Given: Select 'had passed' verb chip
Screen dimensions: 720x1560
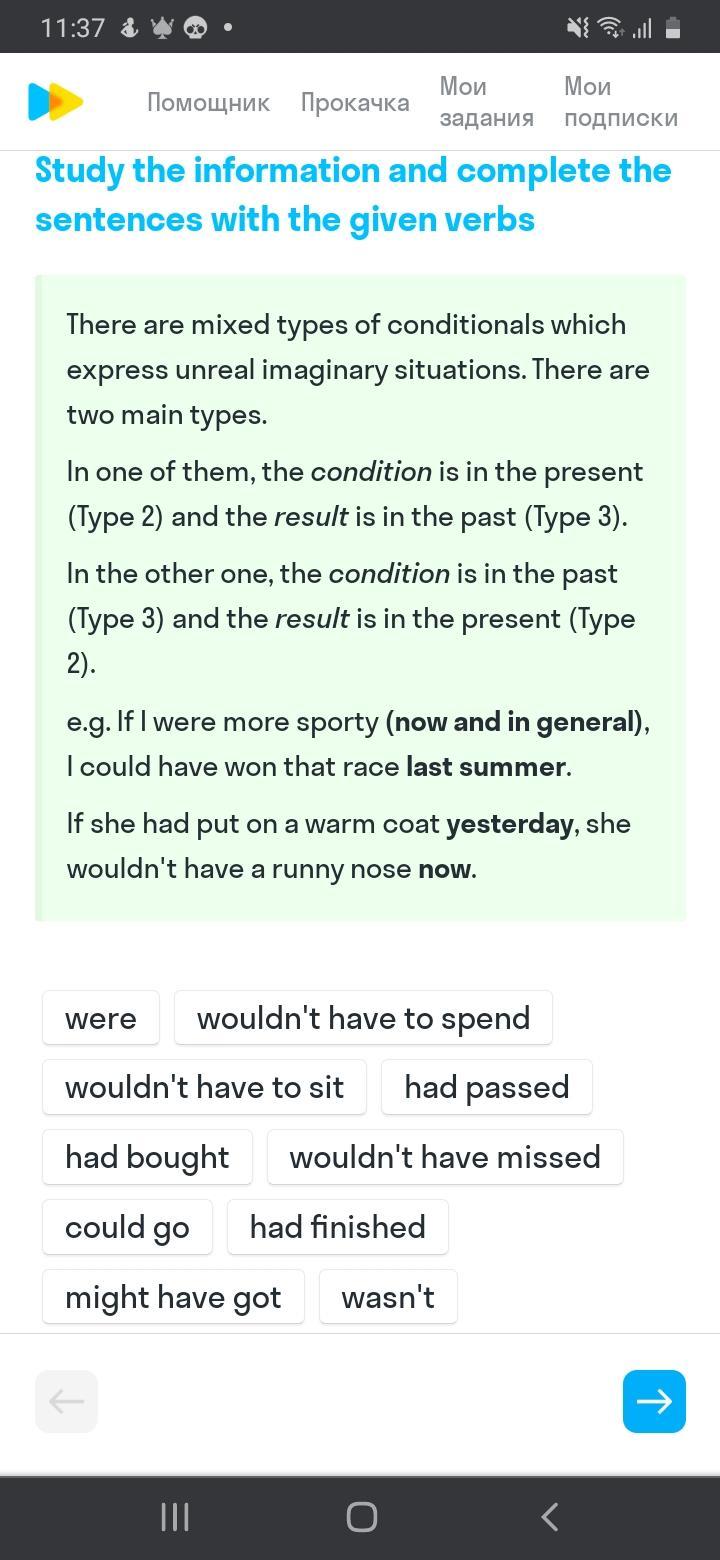Looking at the screenshot, I should coord(487,1087).
